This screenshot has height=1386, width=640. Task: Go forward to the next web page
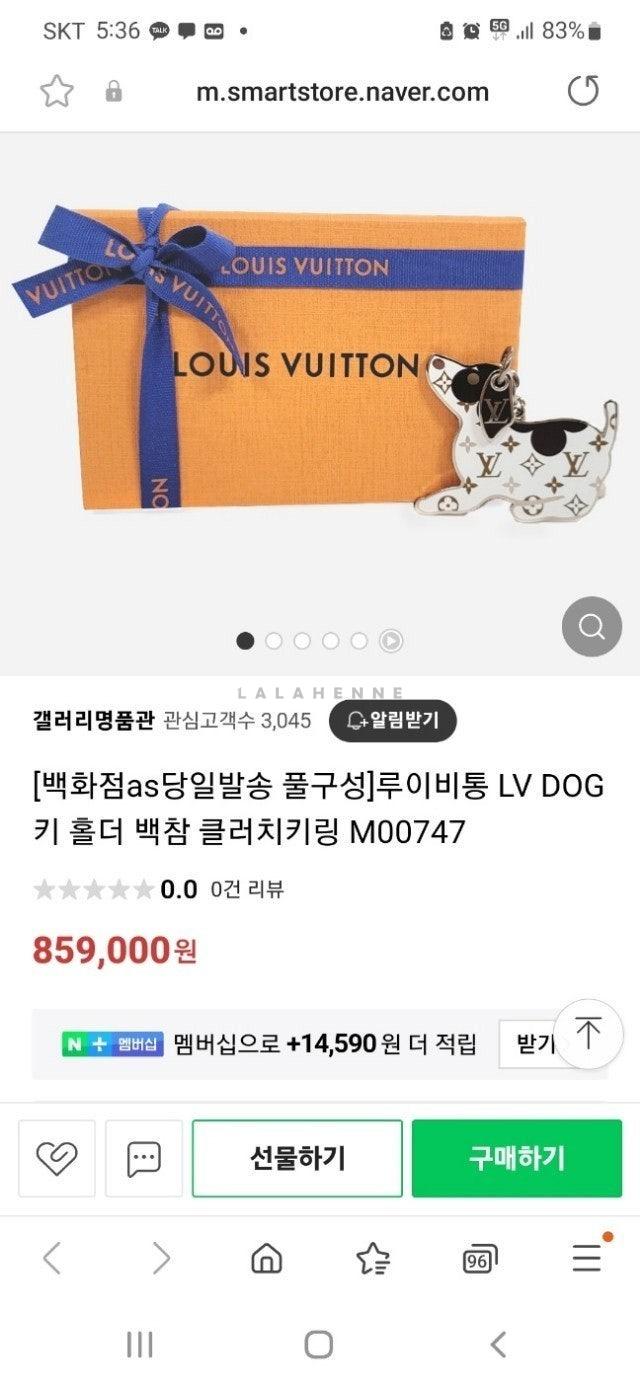coord(160,1259)
